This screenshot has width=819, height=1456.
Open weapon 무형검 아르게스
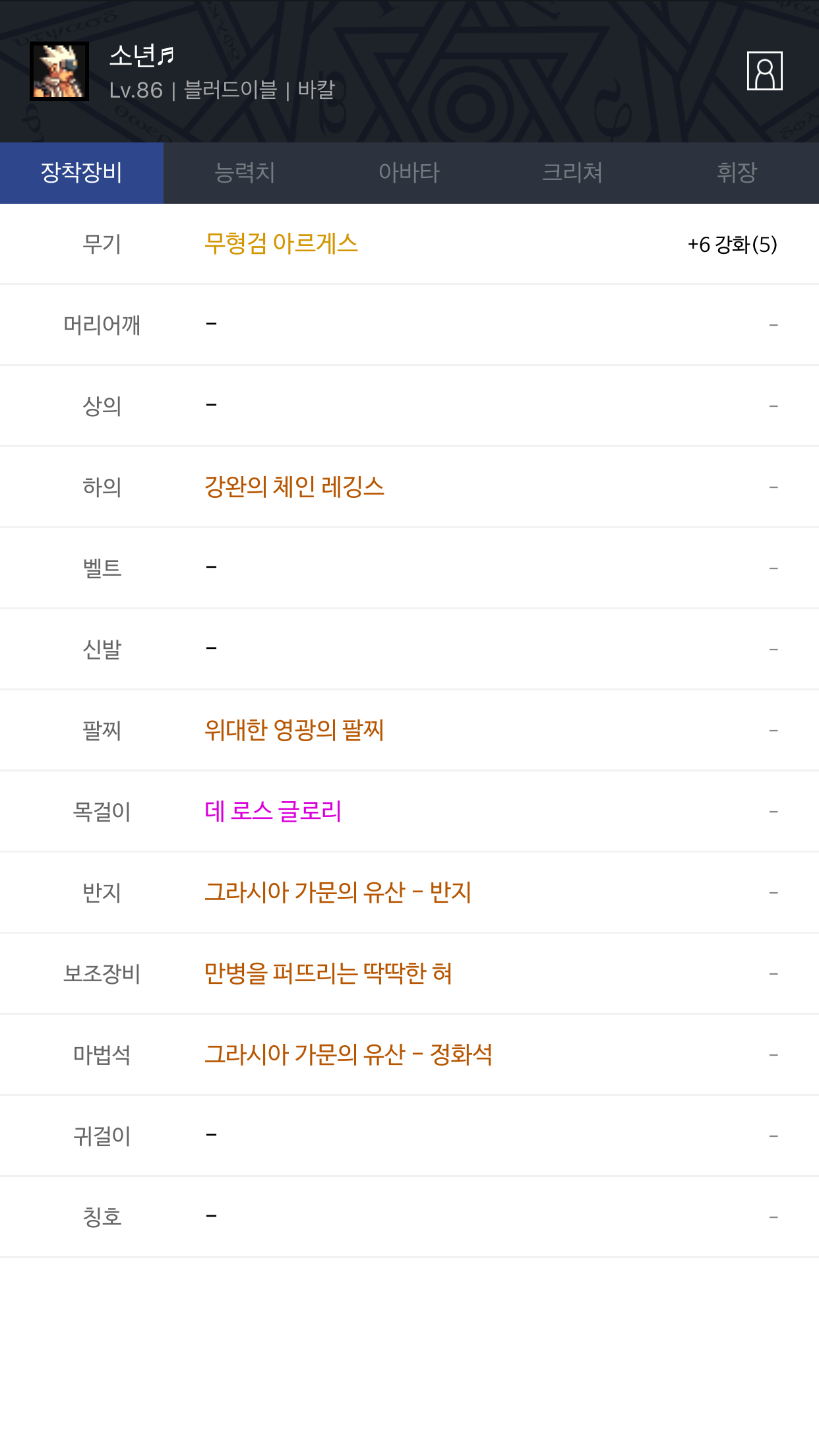[x=282, y=244]
